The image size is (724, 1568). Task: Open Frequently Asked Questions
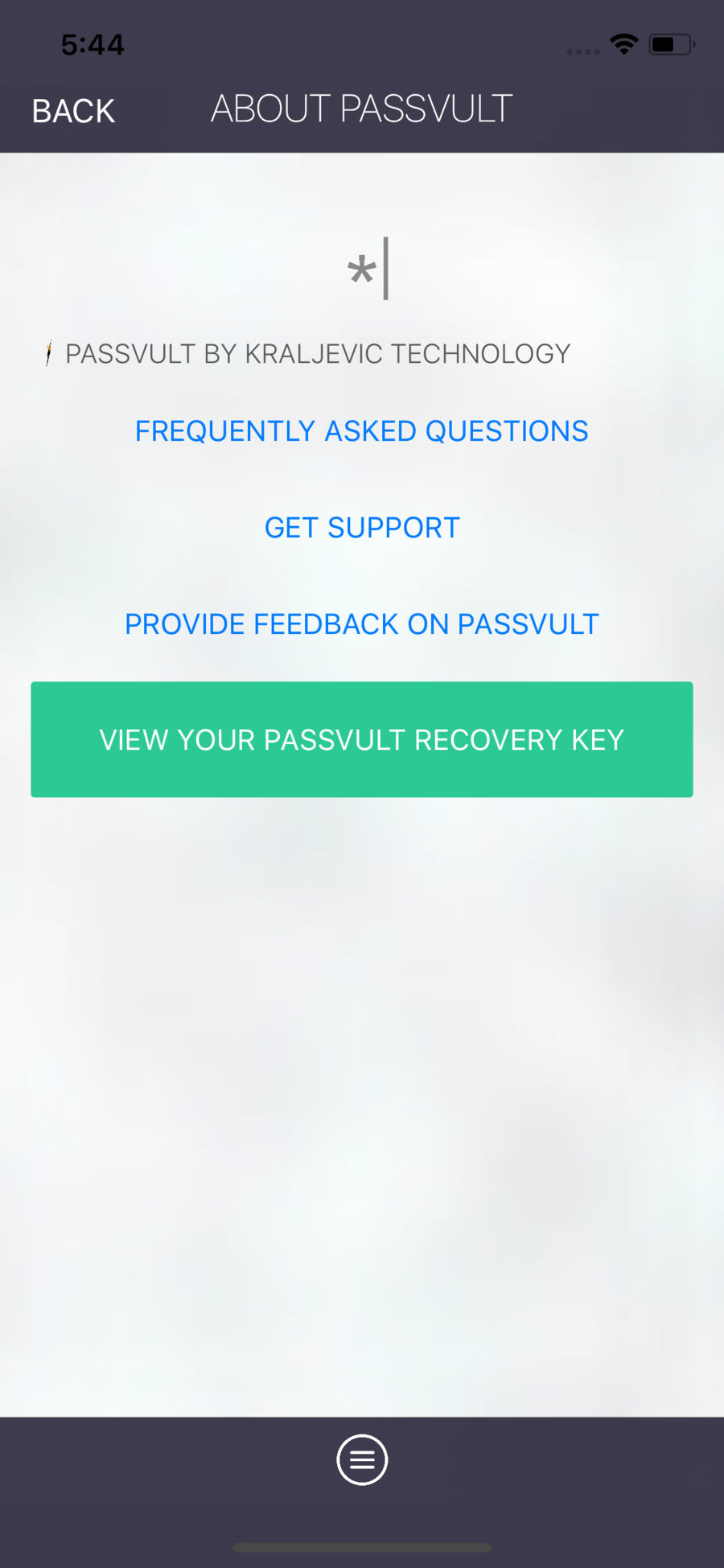362,431
